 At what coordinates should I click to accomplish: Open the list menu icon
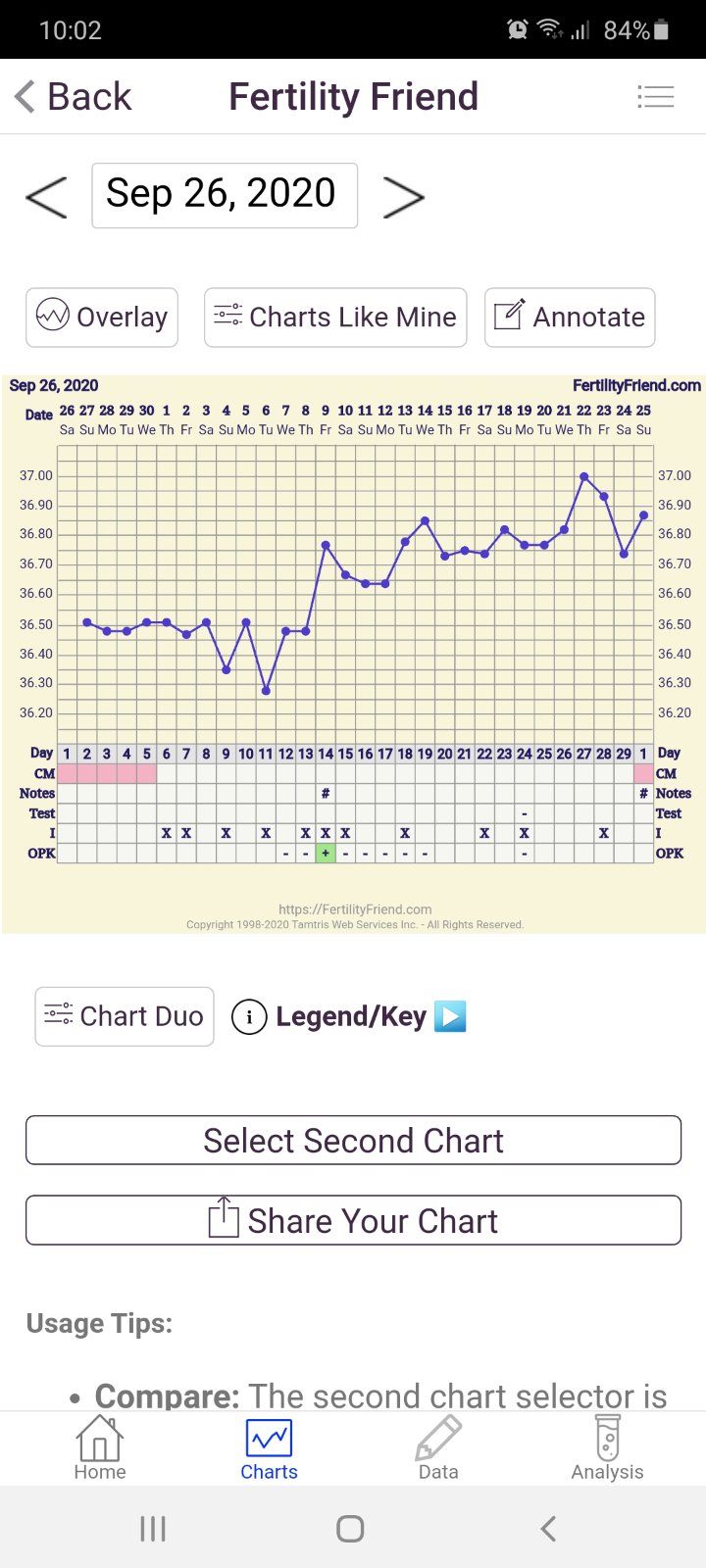(x=655, y=97)
